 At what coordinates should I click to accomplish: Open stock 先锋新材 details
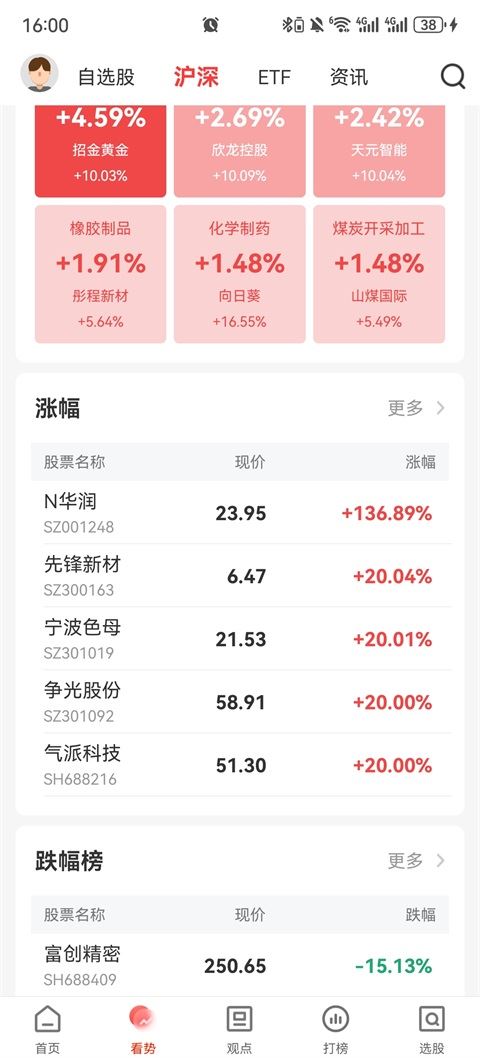pos(240,576)
